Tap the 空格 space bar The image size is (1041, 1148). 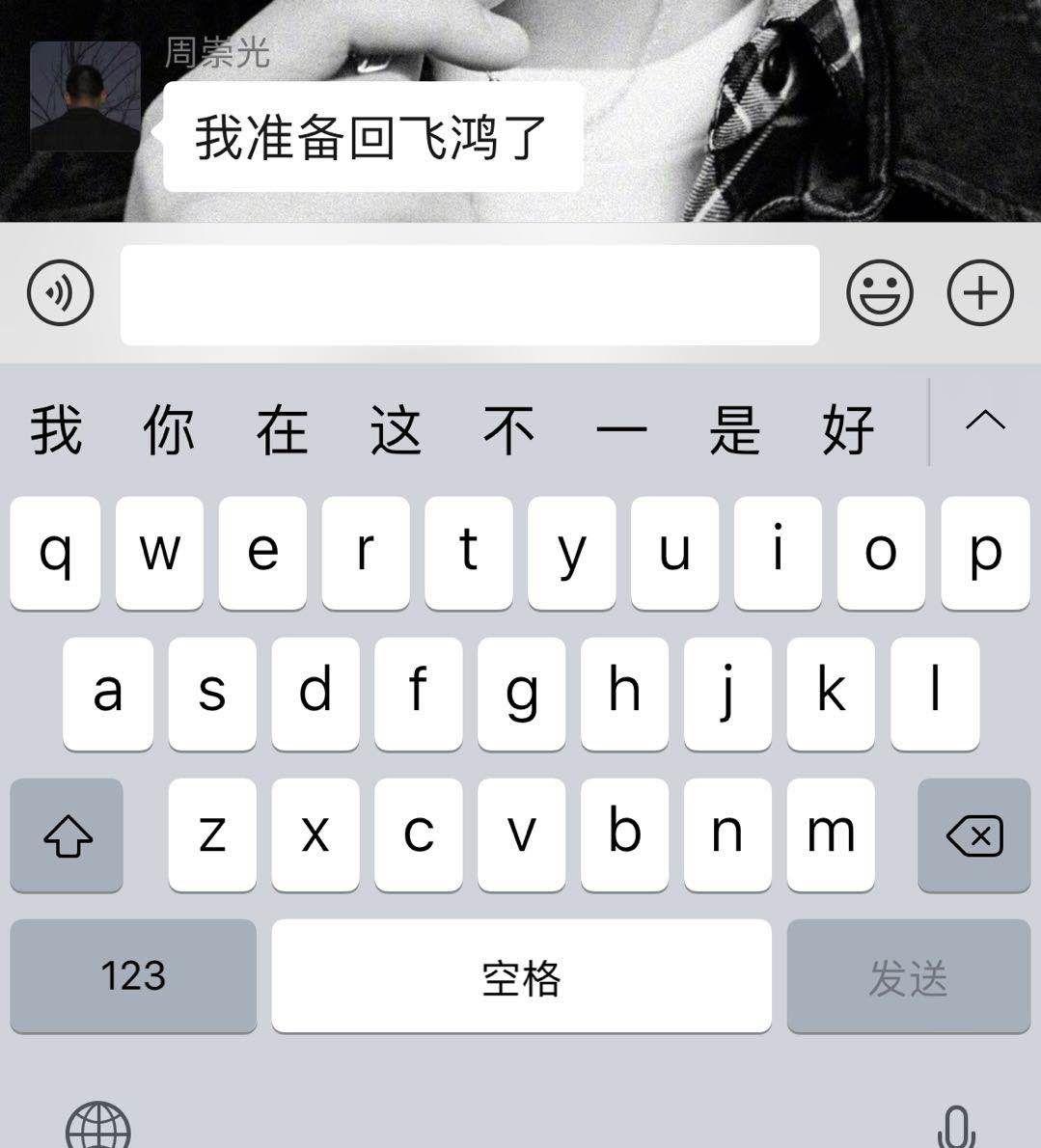pos(521,976)
